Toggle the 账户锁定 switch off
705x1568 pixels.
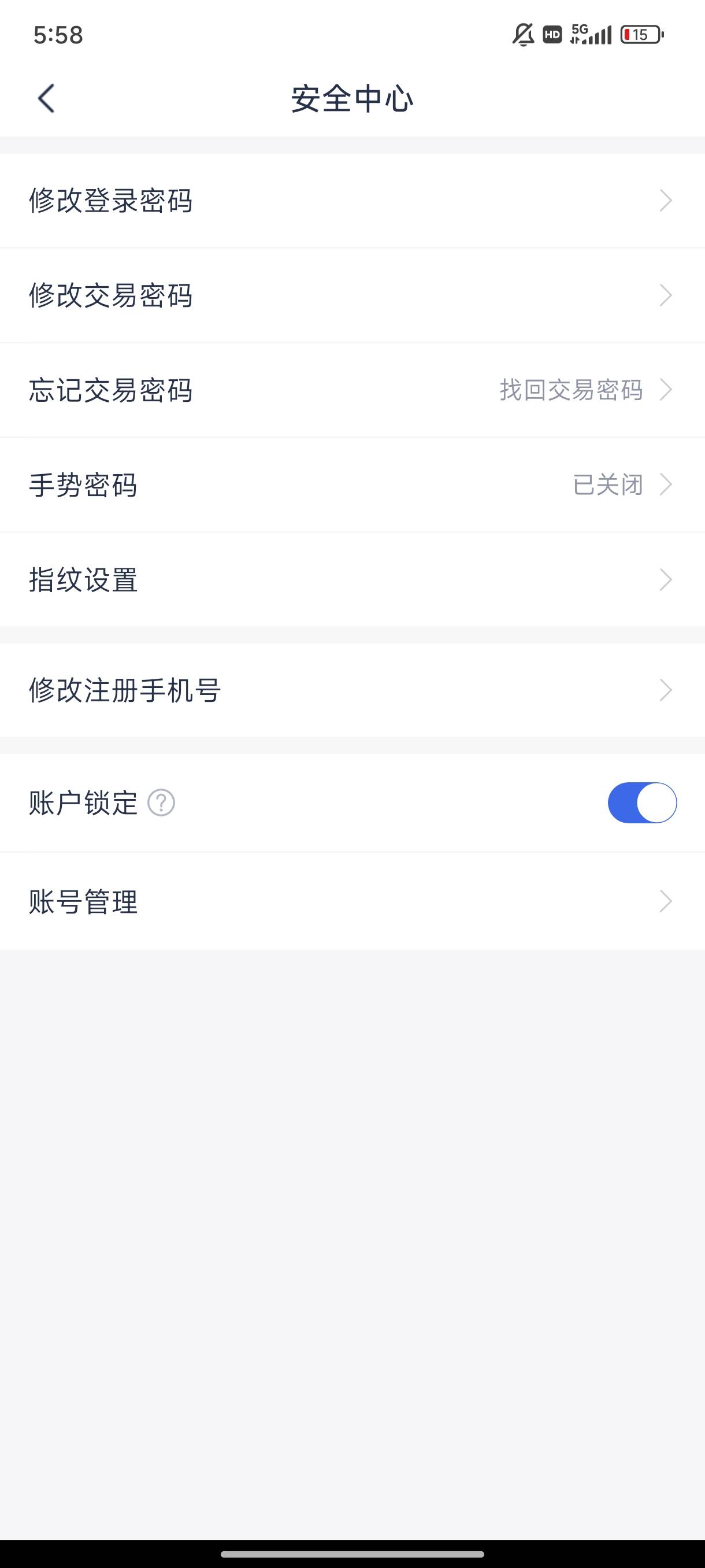coord(642,803)
